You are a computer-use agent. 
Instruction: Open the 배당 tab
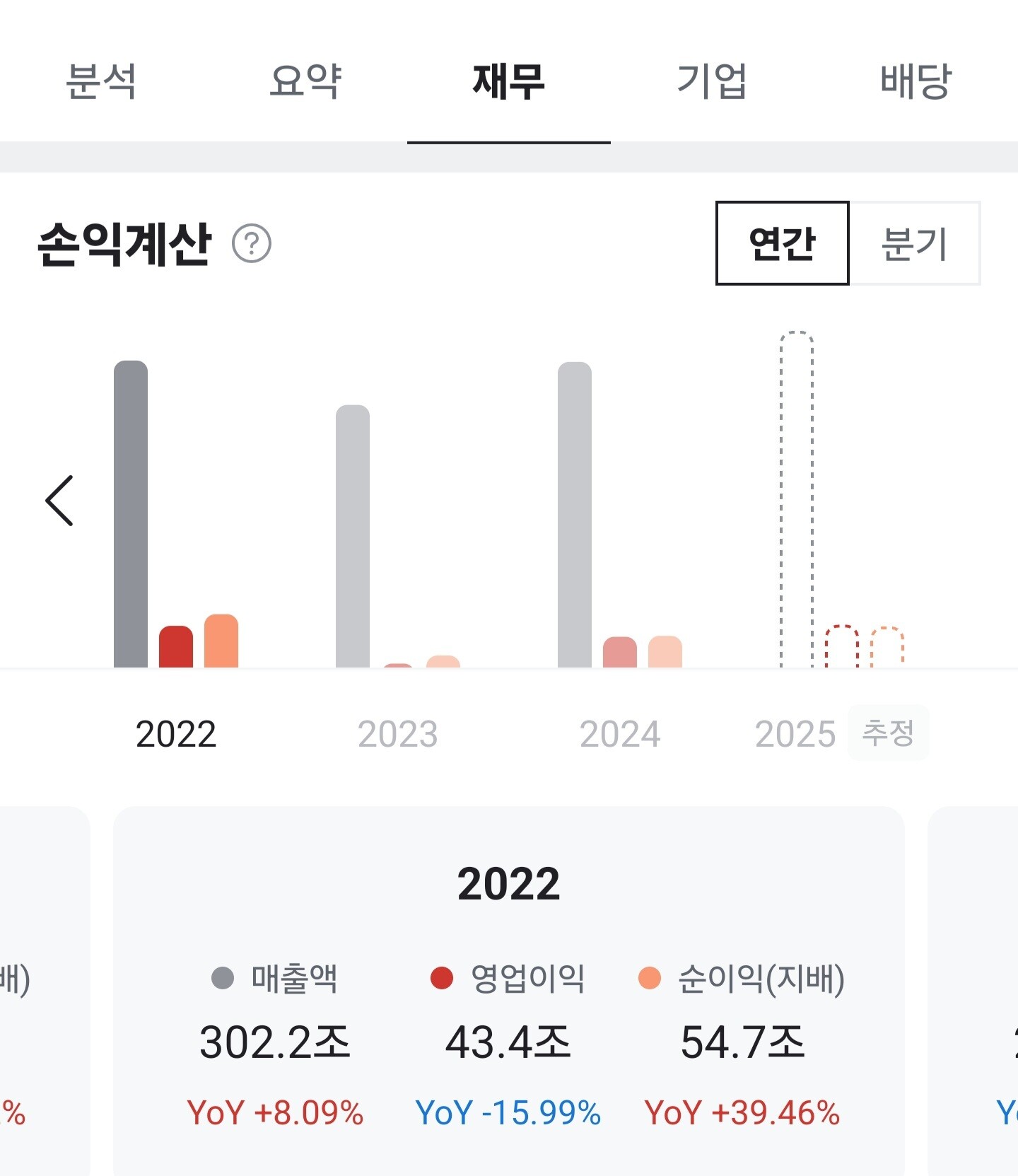pyautogui.click(x=916, y=81)
